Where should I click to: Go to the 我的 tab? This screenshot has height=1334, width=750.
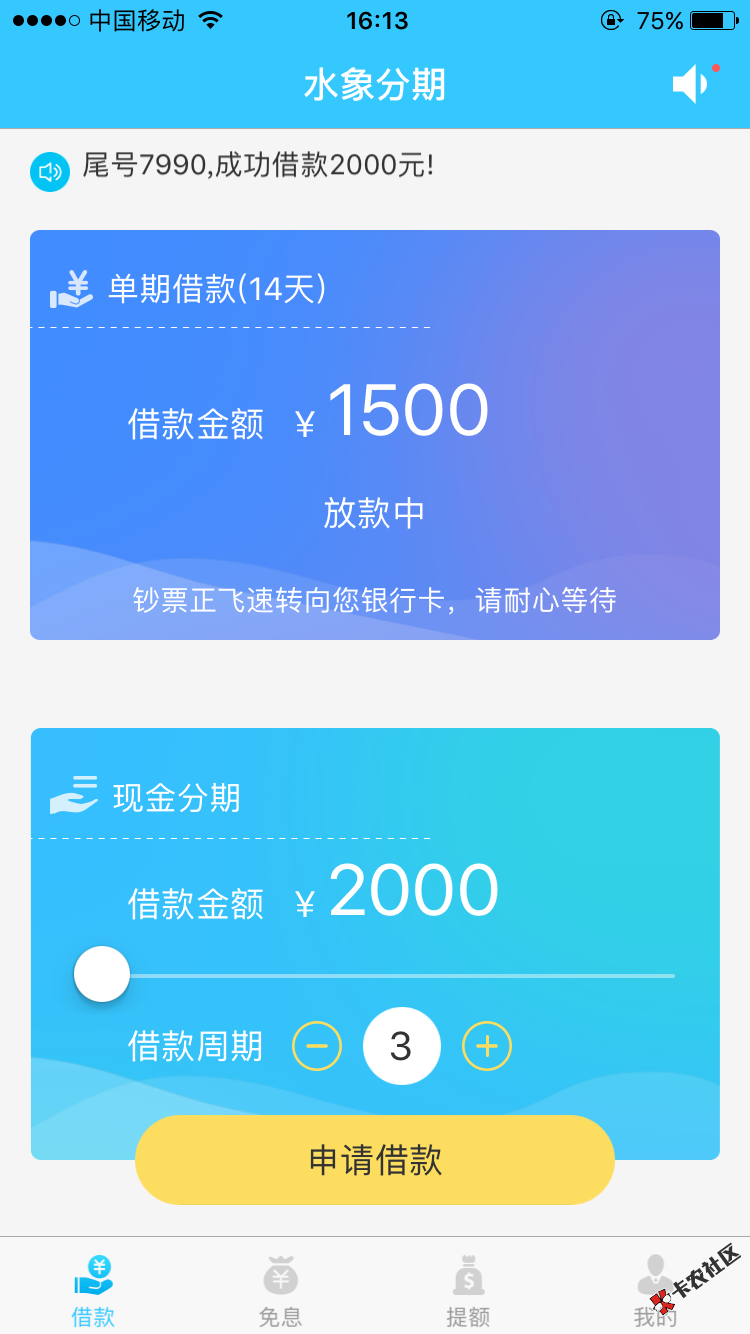tap(655, 1290)
